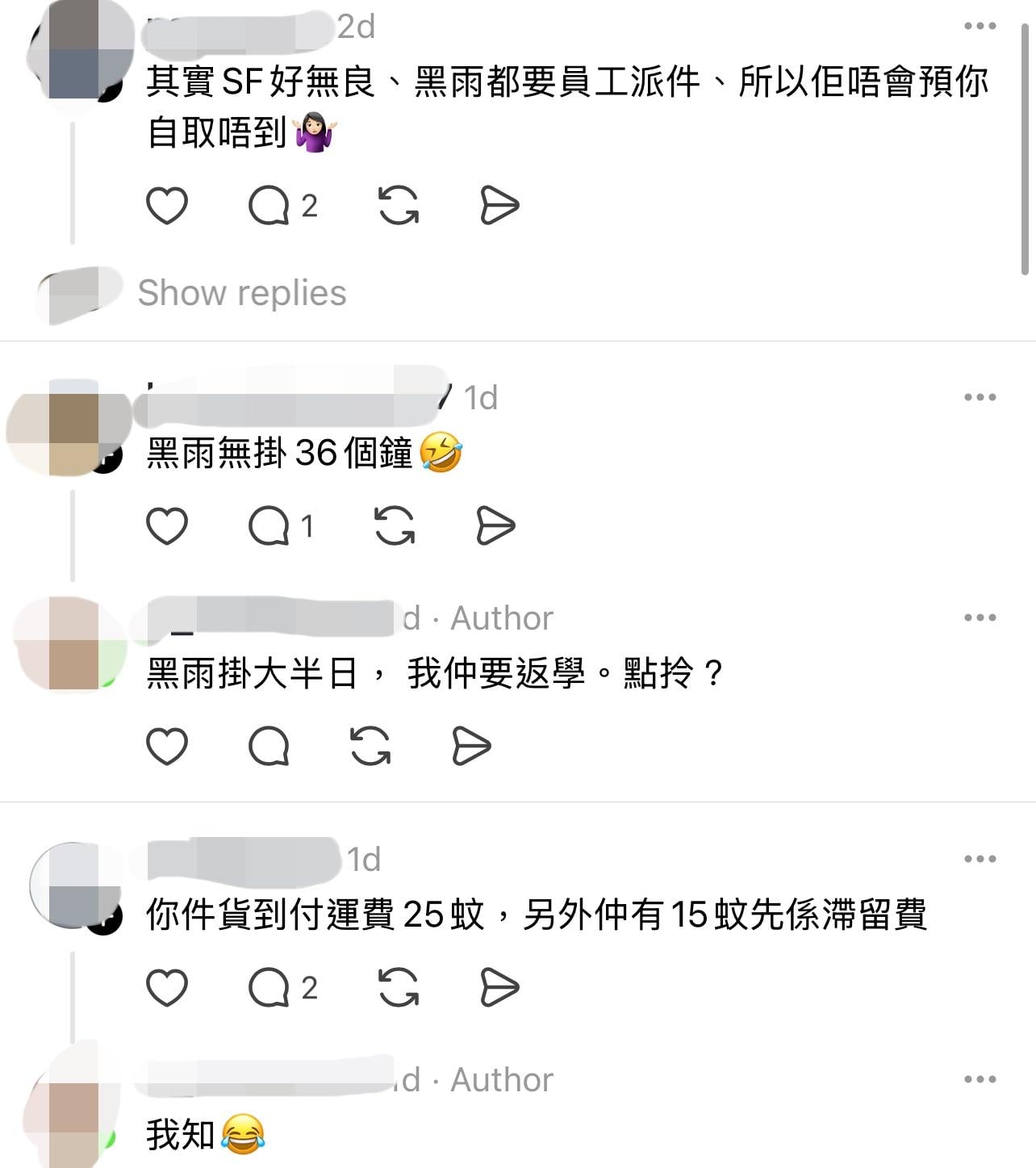Repost the SF好無良 comment
Image resolution: width=1036 pixels, height=1168 pixels.
coord(399,205)
